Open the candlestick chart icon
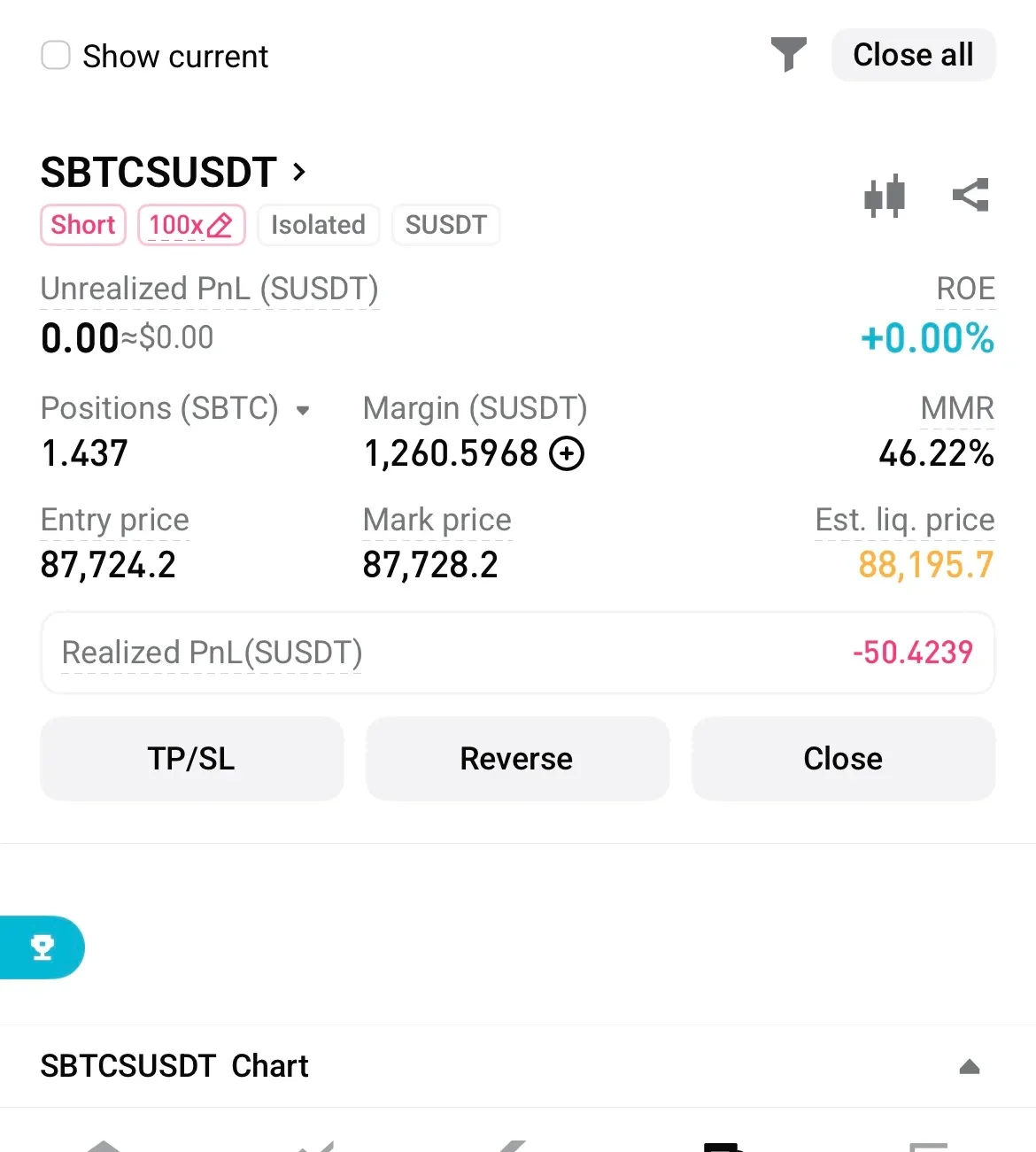1036x1152 pixels. tap(885, 196)
